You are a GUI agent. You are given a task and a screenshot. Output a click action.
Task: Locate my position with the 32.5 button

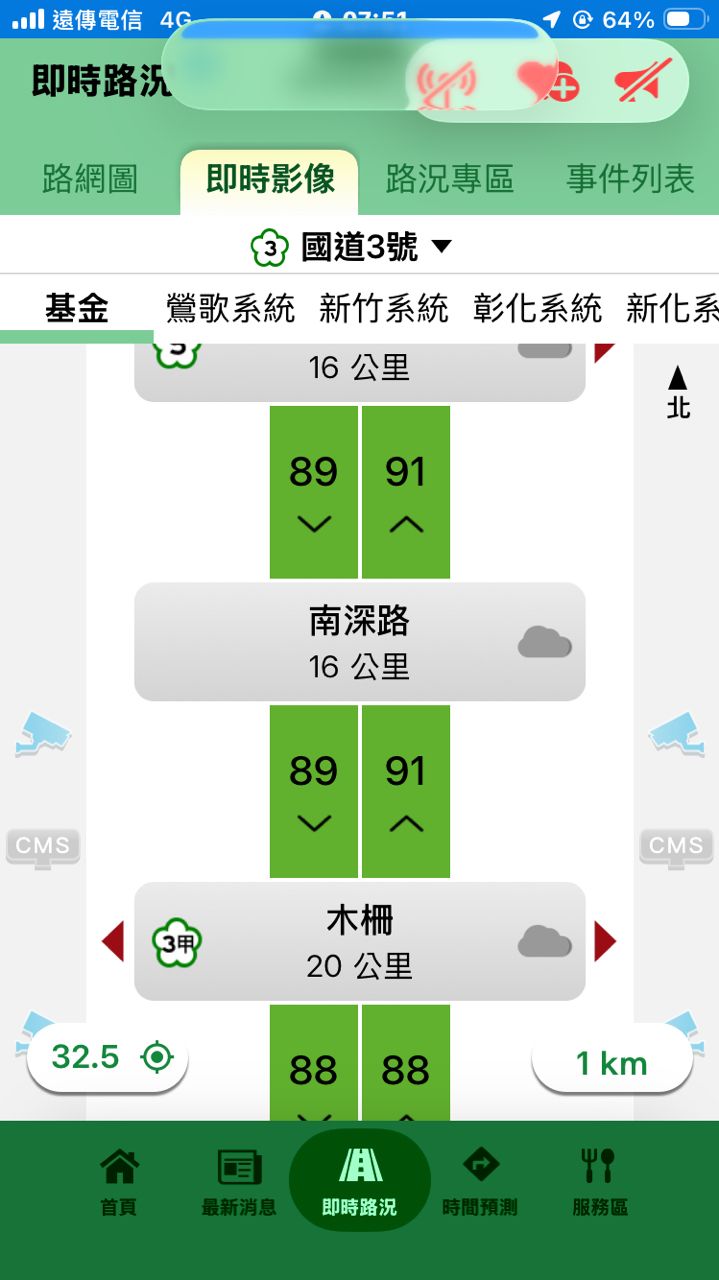click(108, 1057)
